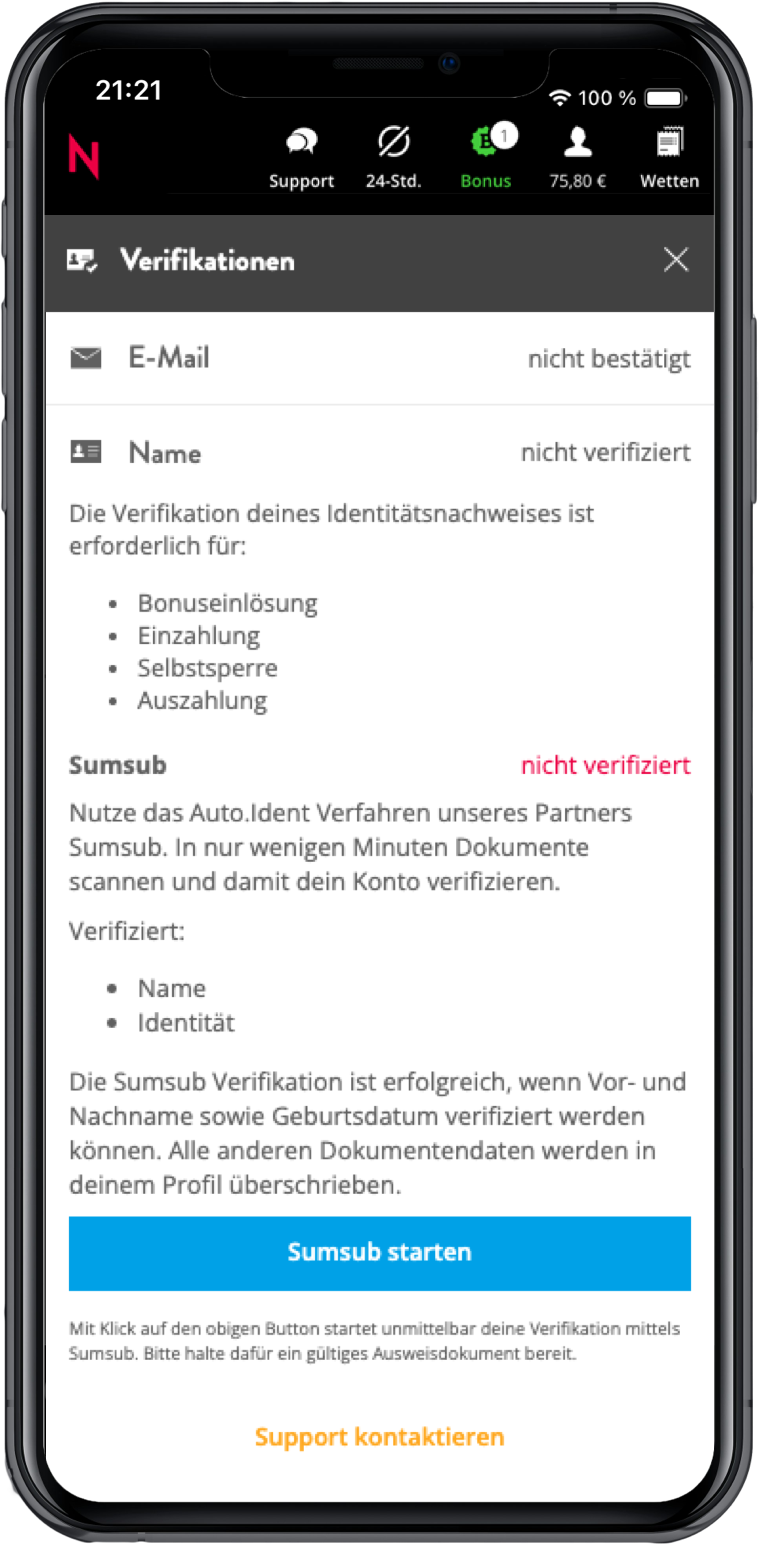Go to home via N logo
Viewport: 760px width, 1545px height.
[x=85, y=157]
